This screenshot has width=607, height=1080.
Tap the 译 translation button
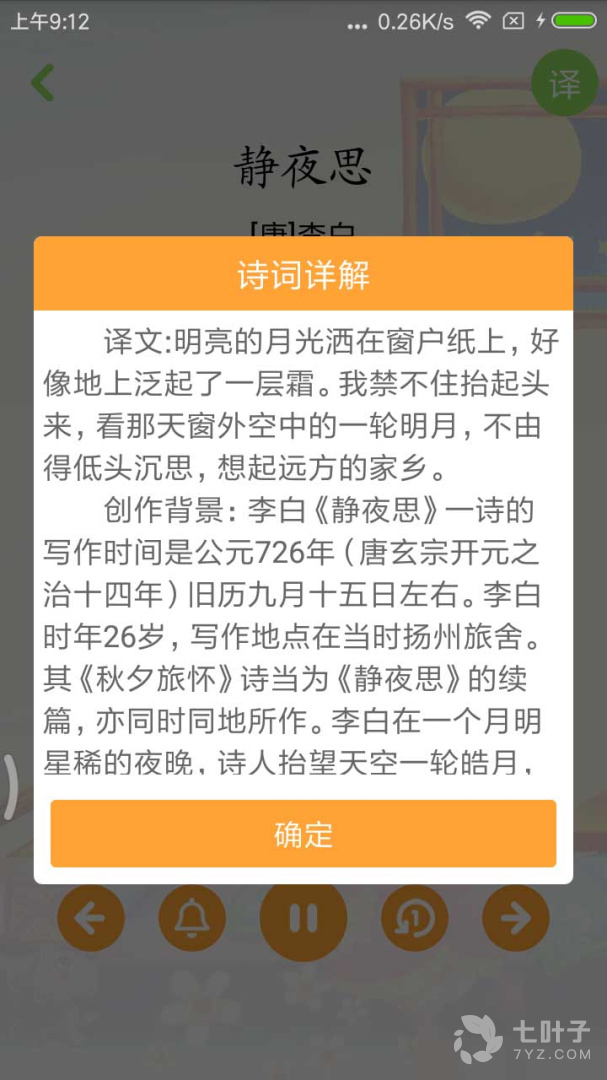click(564, 84)
